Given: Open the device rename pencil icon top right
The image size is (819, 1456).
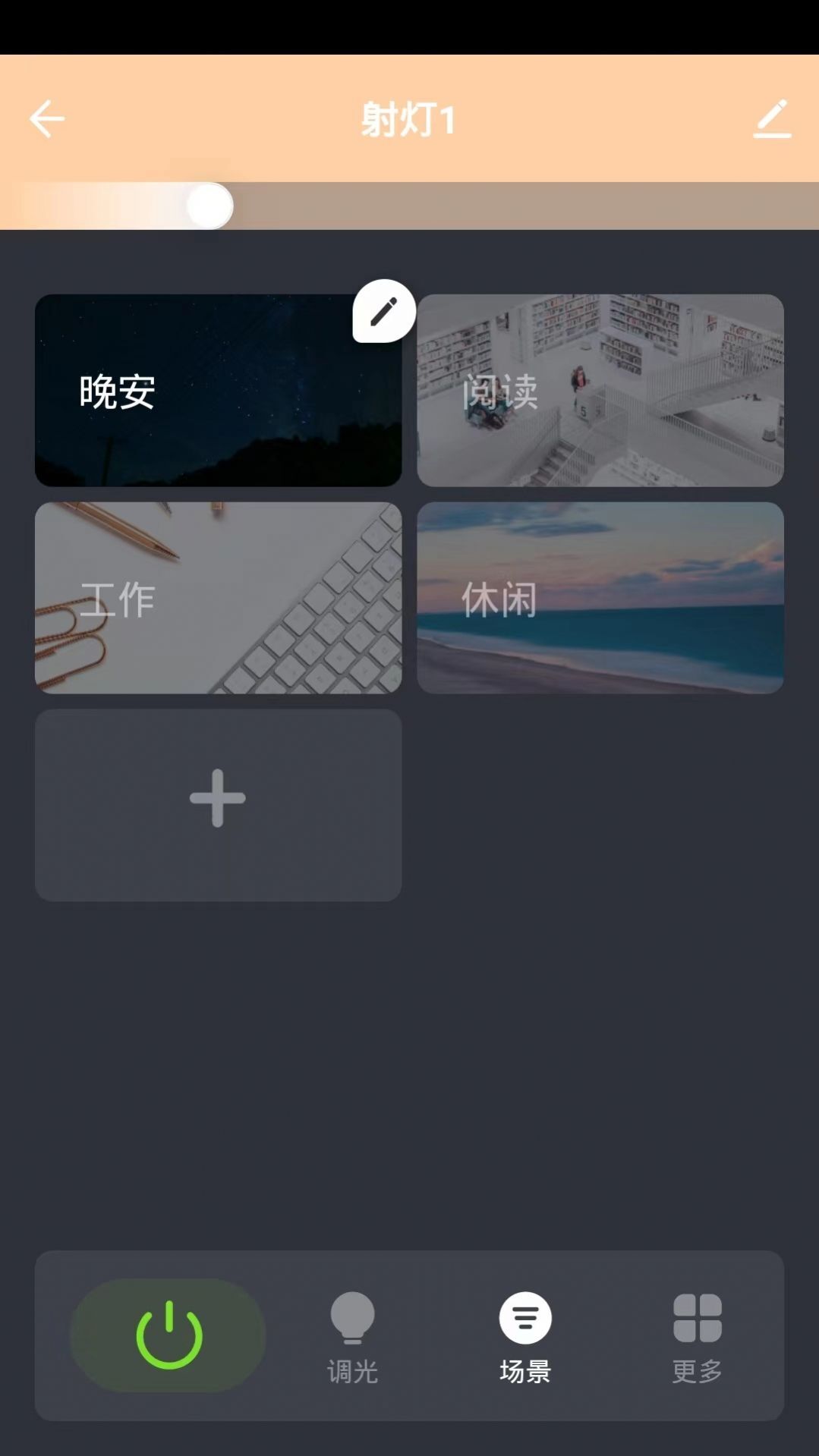Looking at the screenshot, I should click(x=771, y=118).
